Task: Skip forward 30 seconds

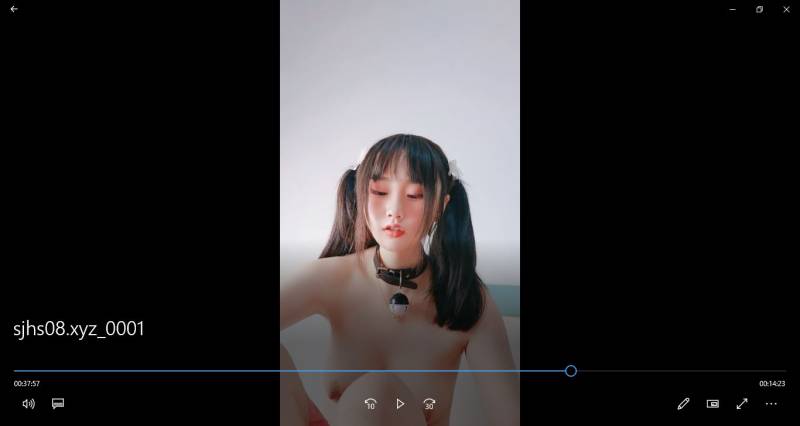Action: click(x=429, y=404)
